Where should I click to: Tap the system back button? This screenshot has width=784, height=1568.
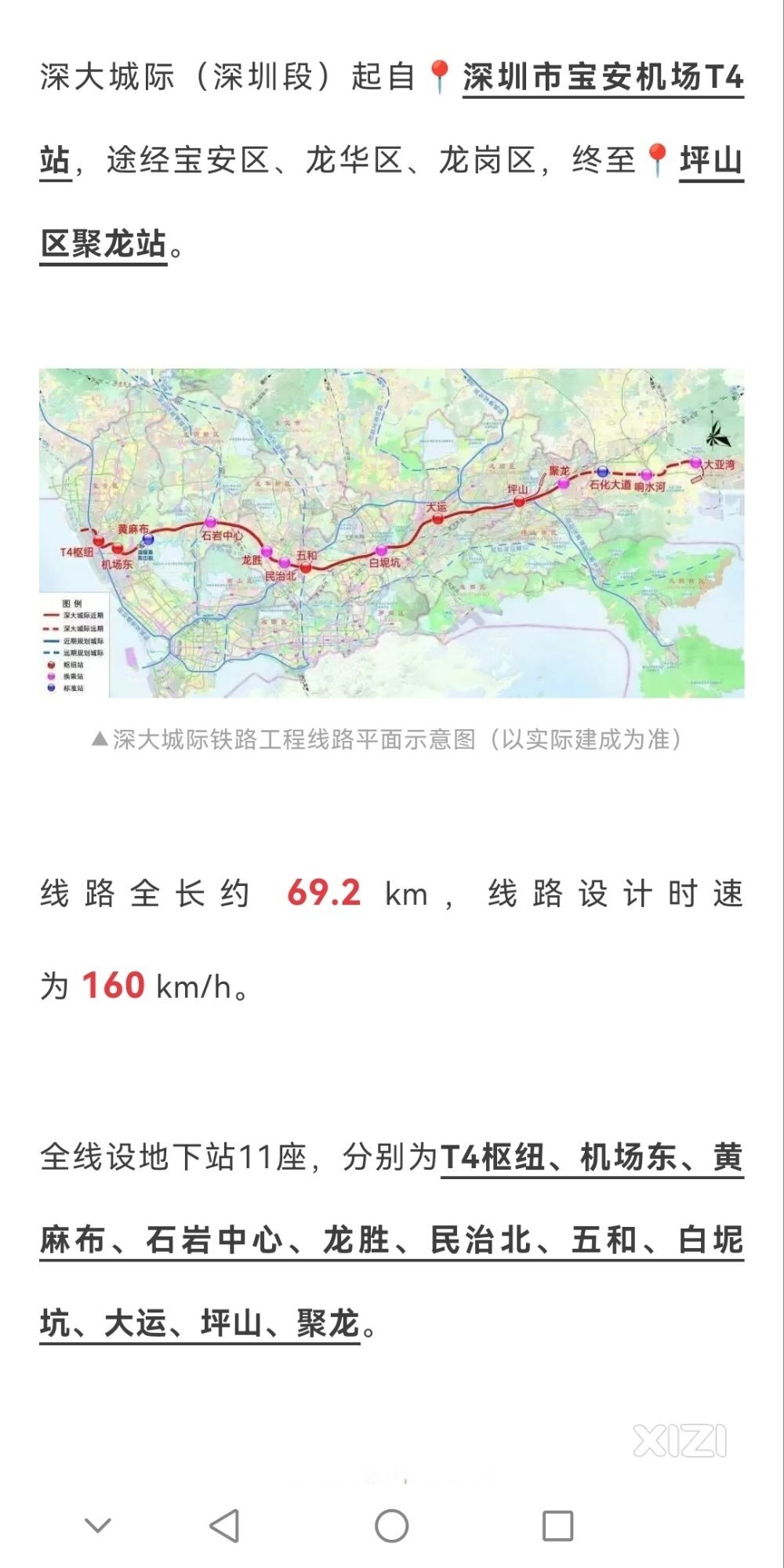click(x=225, y=1526)
